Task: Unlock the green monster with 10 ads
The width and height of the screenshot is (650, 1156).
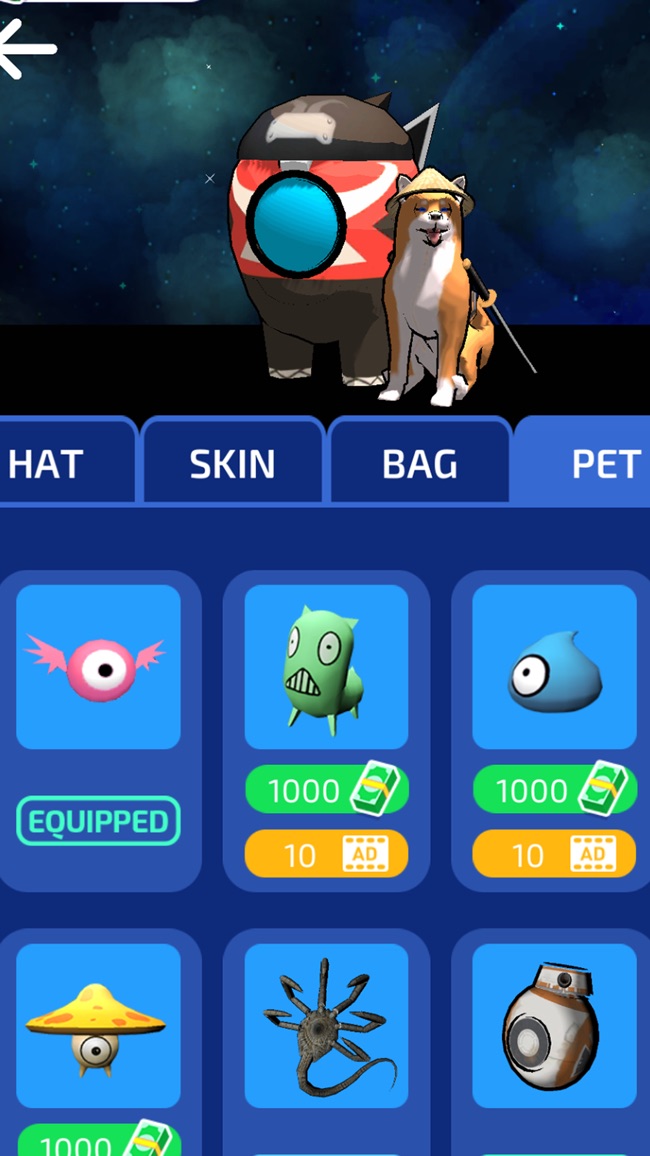Action: pyautogui.click(x=326, y=854)
